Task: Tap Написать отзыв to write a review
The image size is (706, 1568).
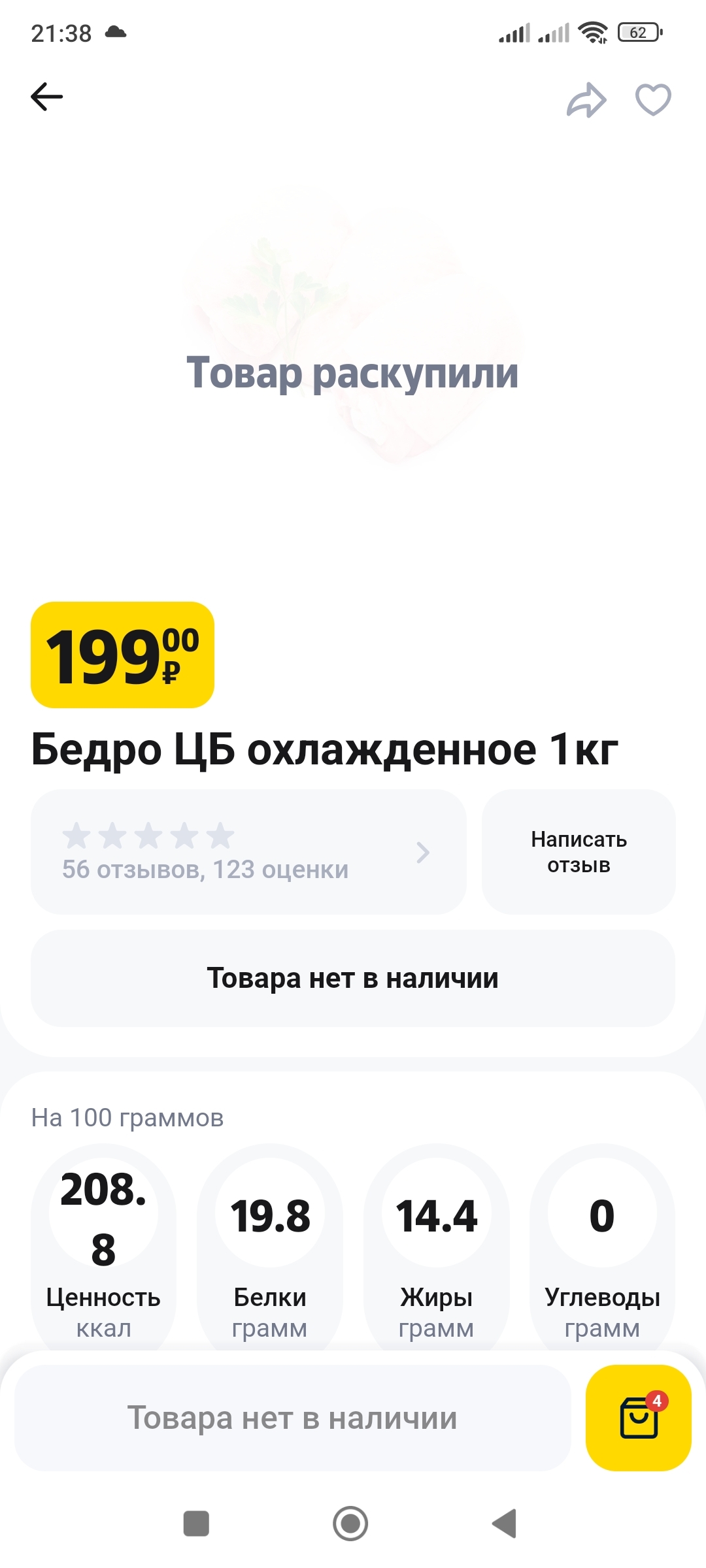Action: [x=579, y=851]
